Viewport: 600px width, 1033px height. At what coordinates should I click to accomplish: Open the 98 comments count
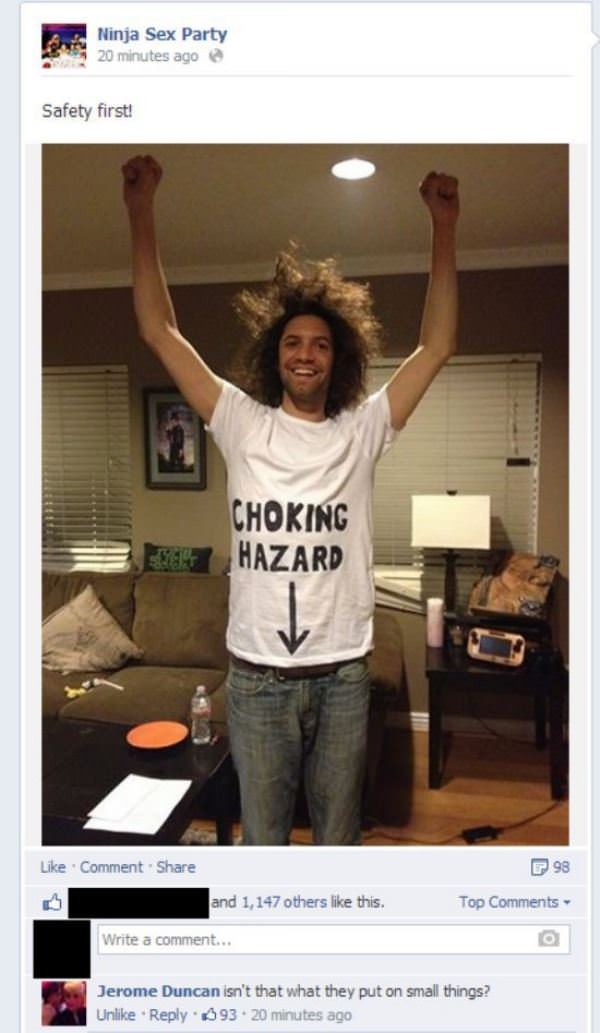coord(553,867)
